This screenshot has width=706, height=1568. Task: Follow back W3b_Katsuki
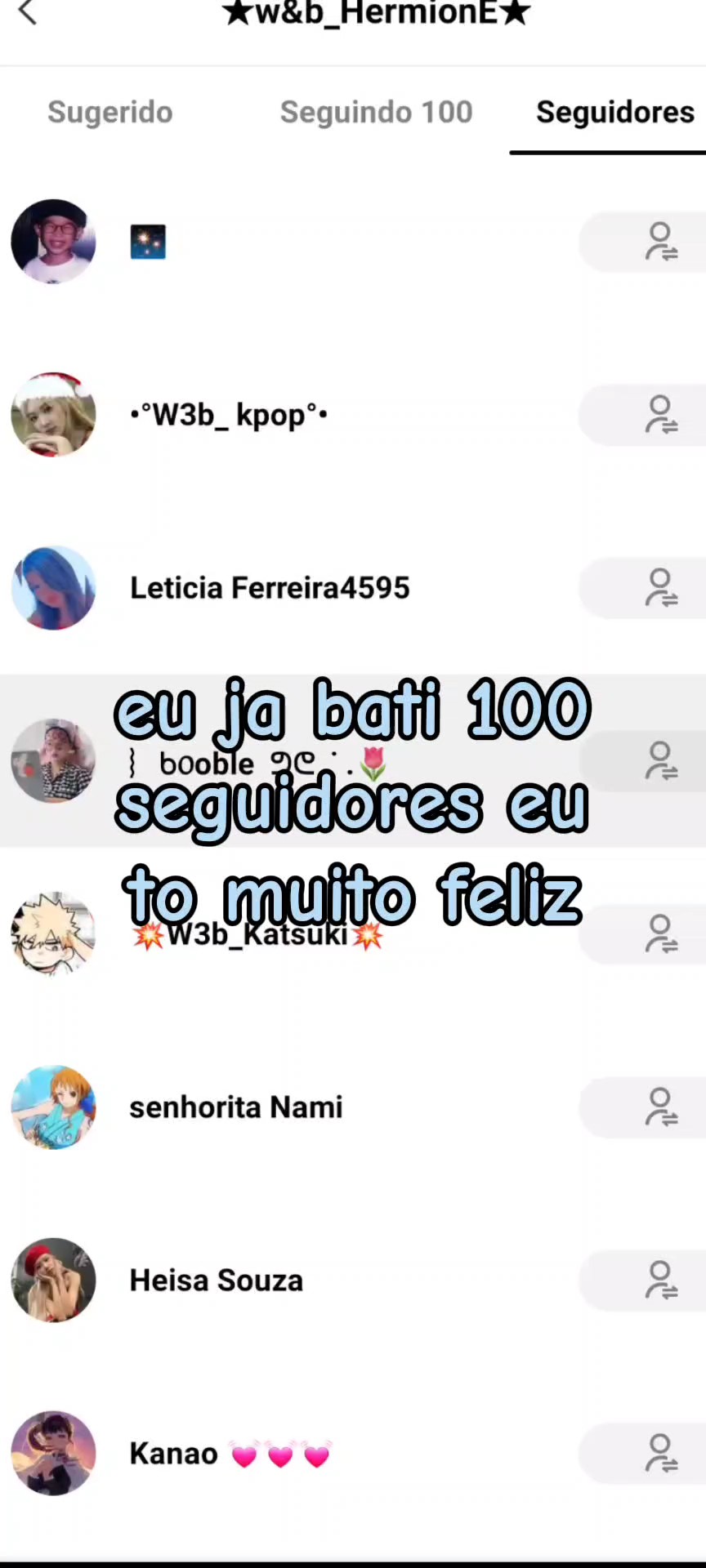642,934
